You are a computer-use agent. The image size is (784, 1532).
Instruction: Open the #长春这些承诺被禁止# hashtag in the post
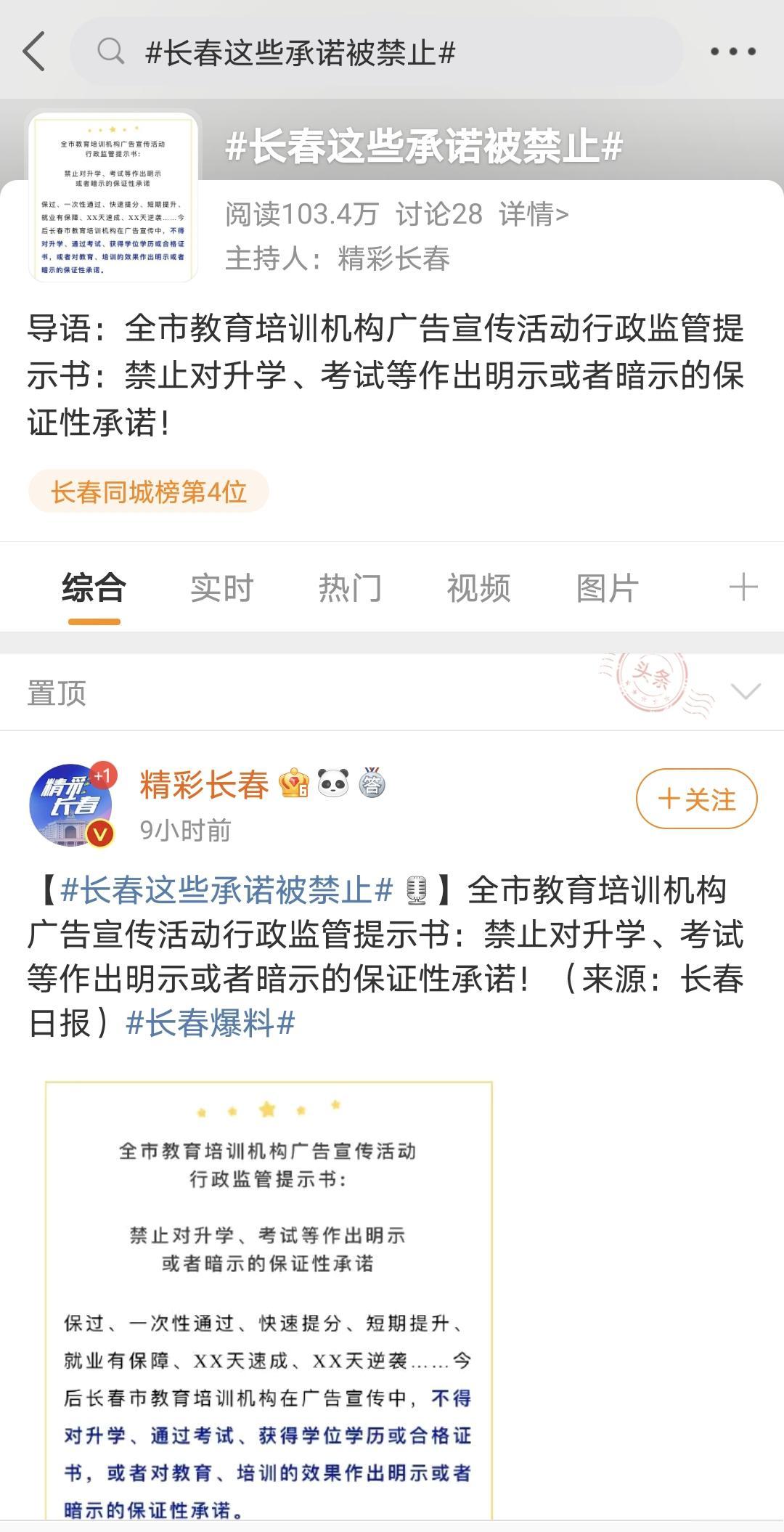pos(226,890)
